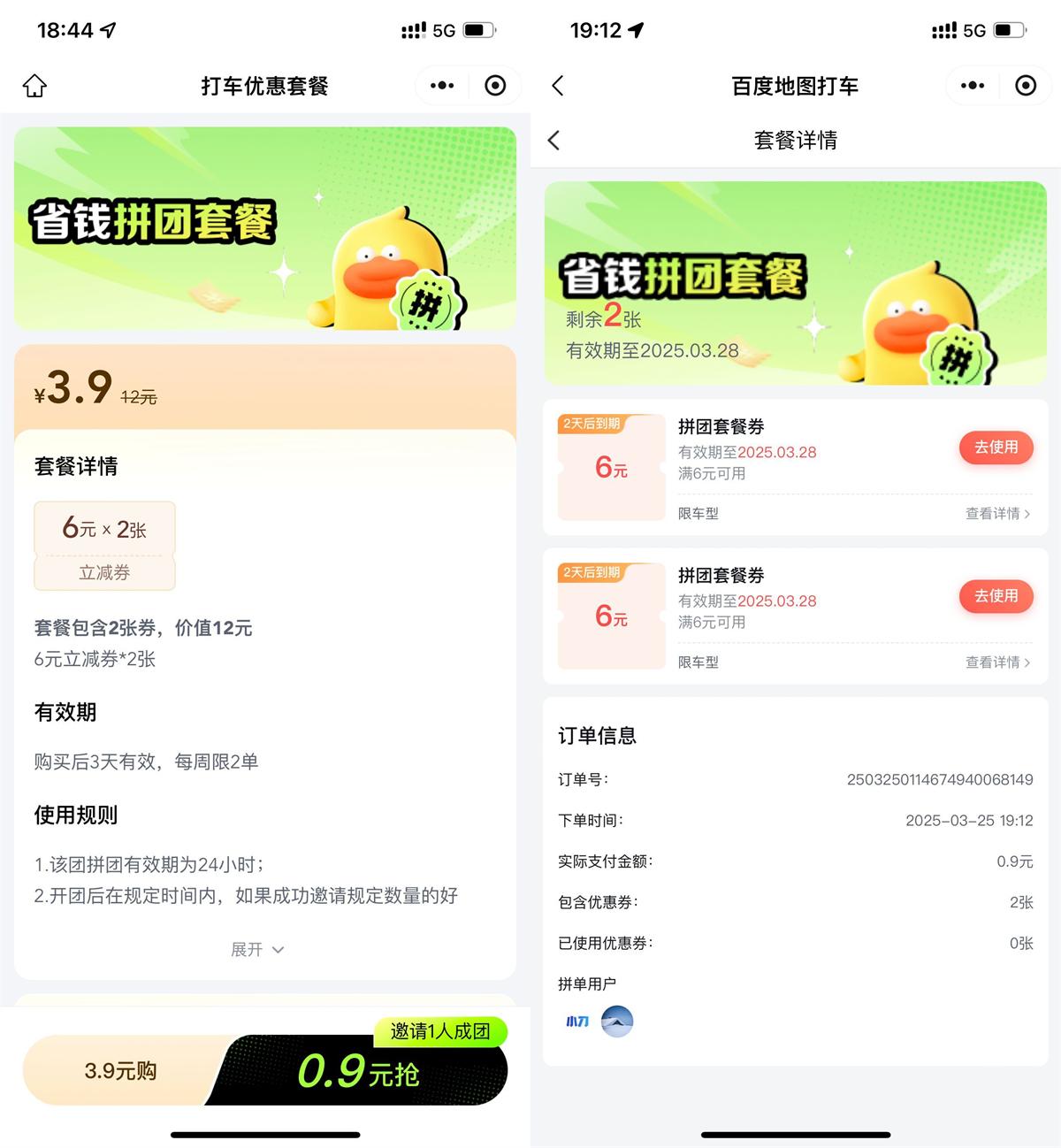Screen dimensions: 1061x1148
Task: Tap the home icon on 打车优惠套餐 page
Action: (34, 86)
